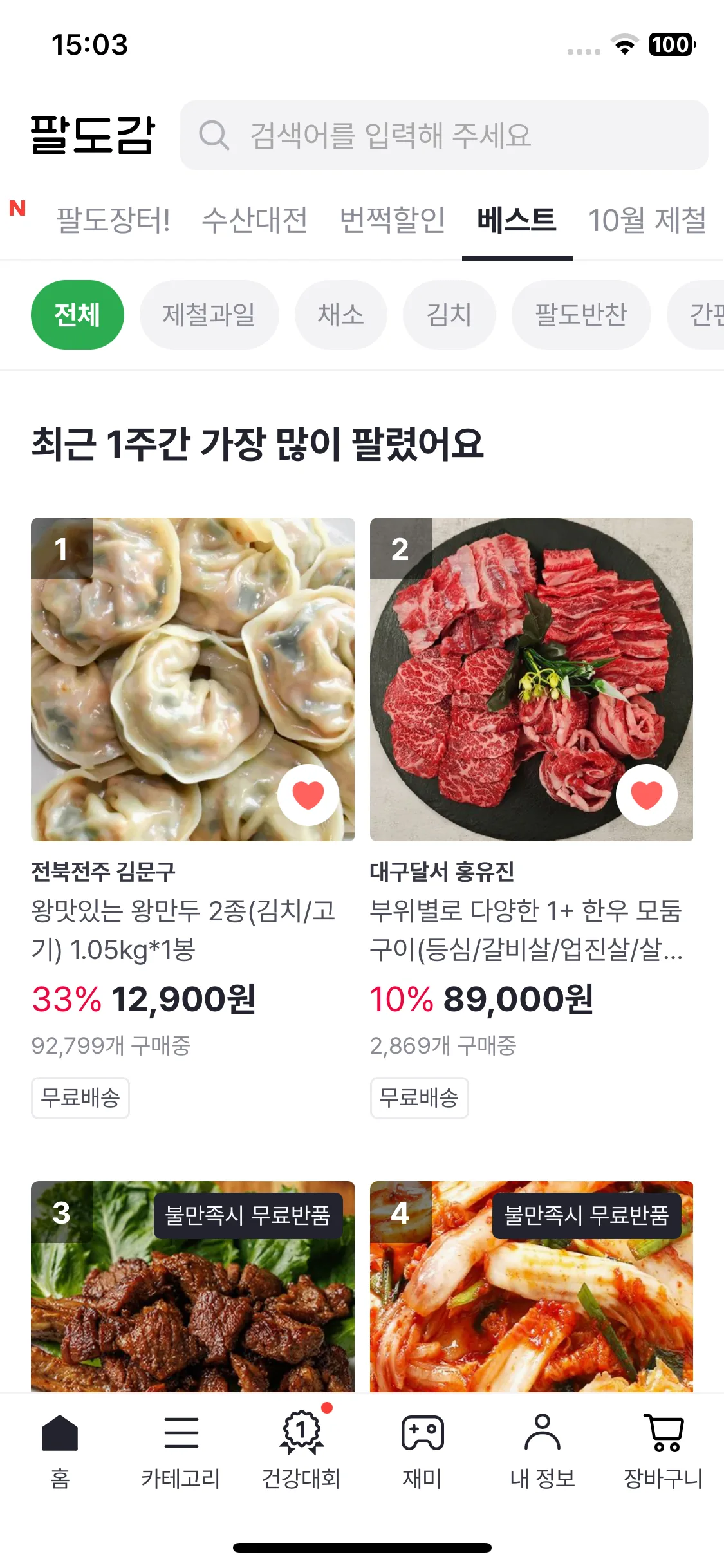
Task: Open the #4 kimchi product image
Action: 532,1307
